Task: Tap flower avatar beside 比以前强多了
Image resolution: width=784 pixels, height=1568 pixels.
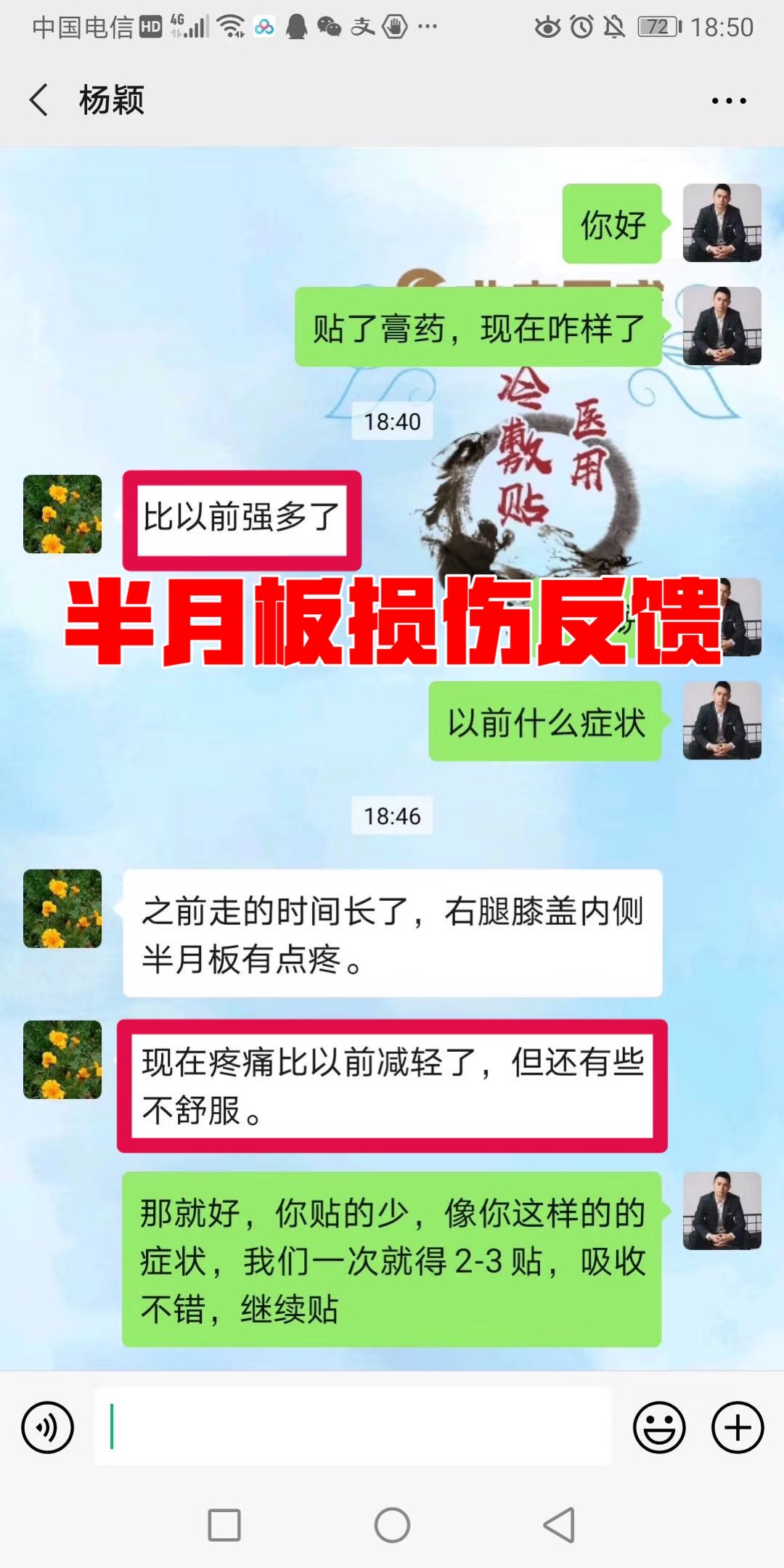Action: pos(62,514)
